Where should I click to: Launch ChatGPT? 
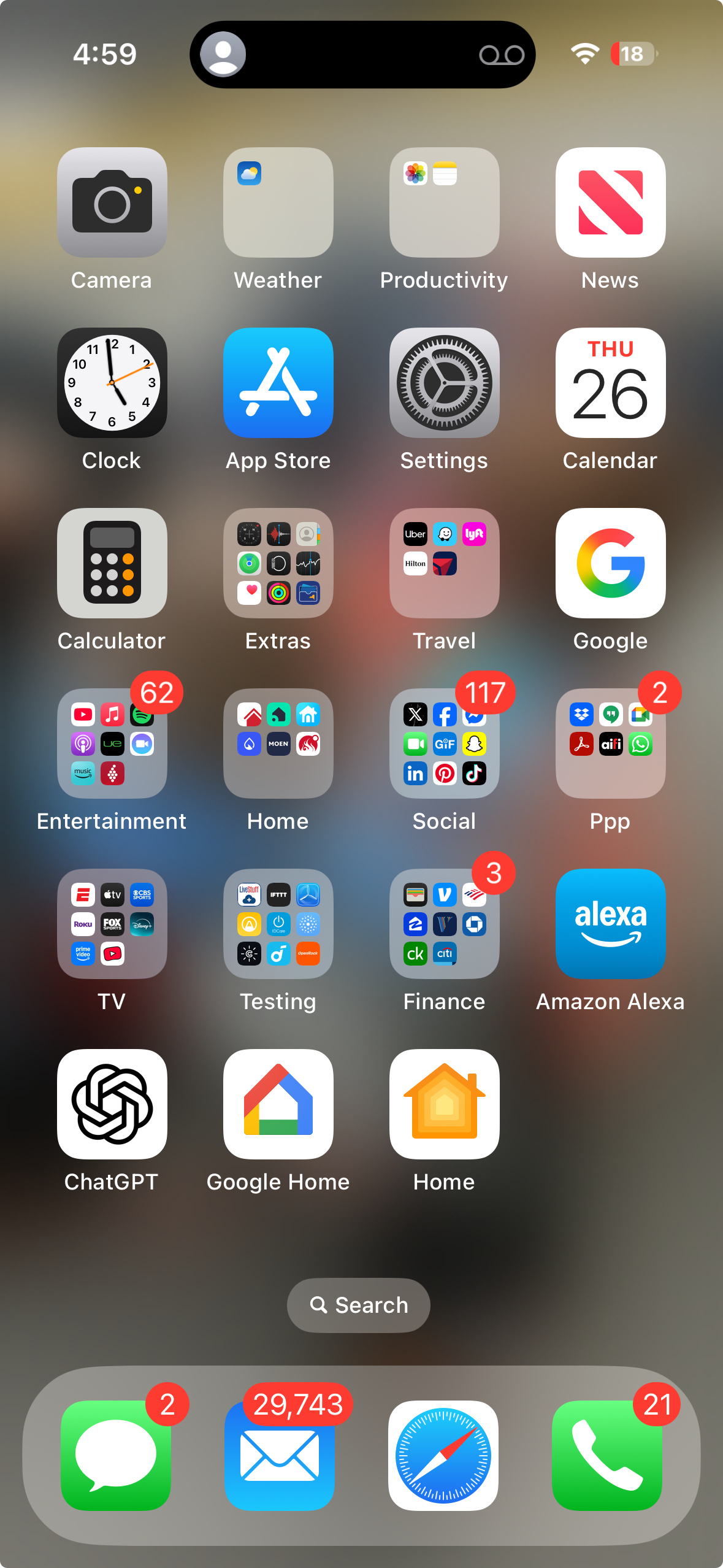pyautogui.click(x=111, y=1104)
